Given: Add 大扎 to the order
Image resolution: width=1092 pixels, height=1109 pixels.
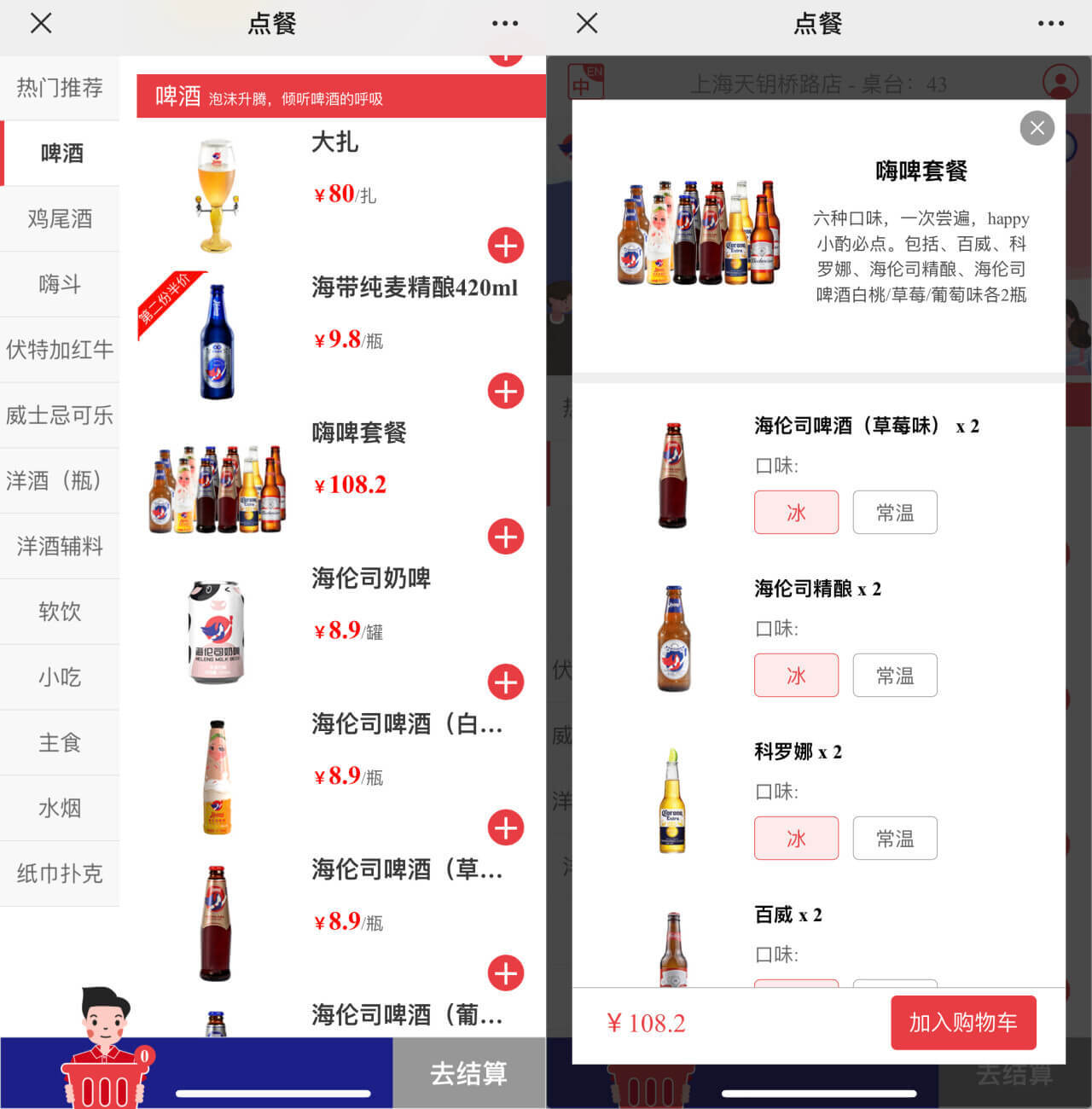Looking at the screenshot, I should point(506,246).
